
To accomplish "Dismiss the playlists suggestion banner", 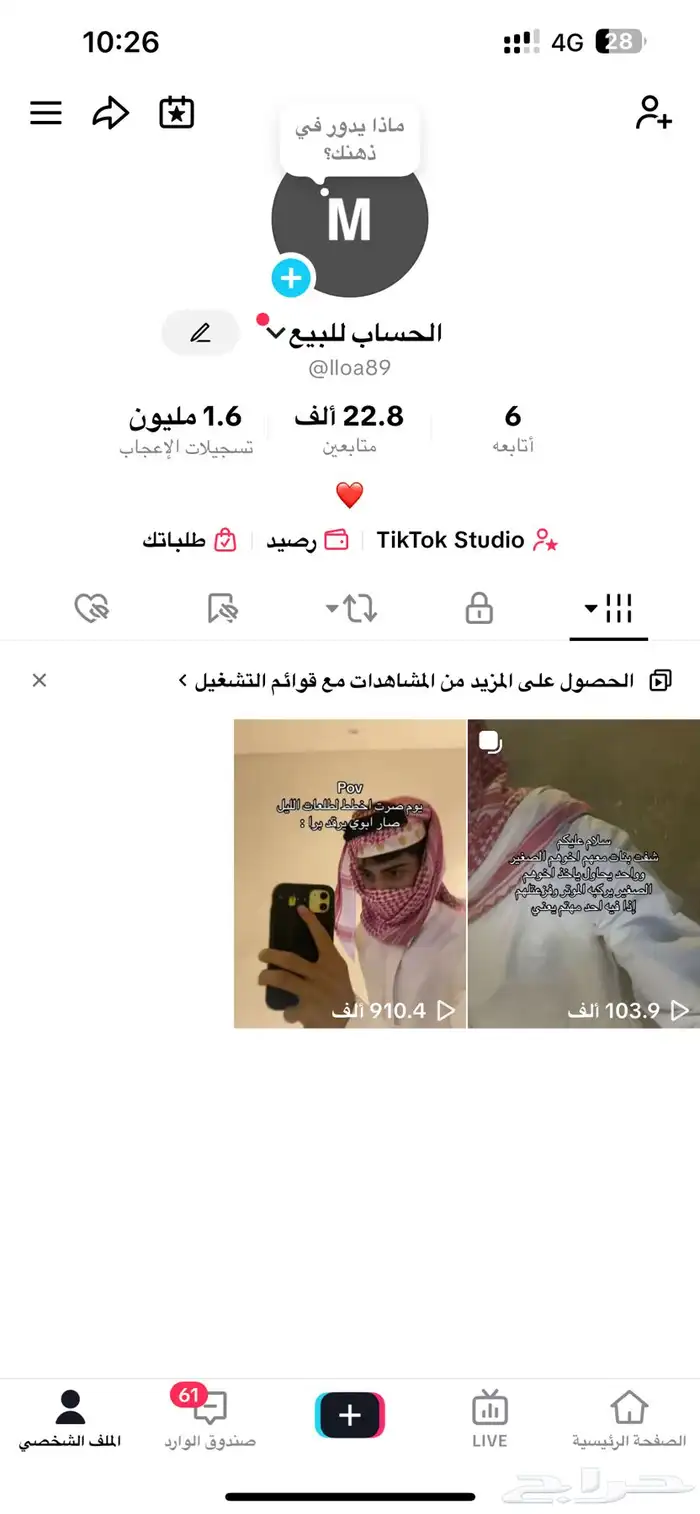I will pyautogui.click(x=39, y=680).
